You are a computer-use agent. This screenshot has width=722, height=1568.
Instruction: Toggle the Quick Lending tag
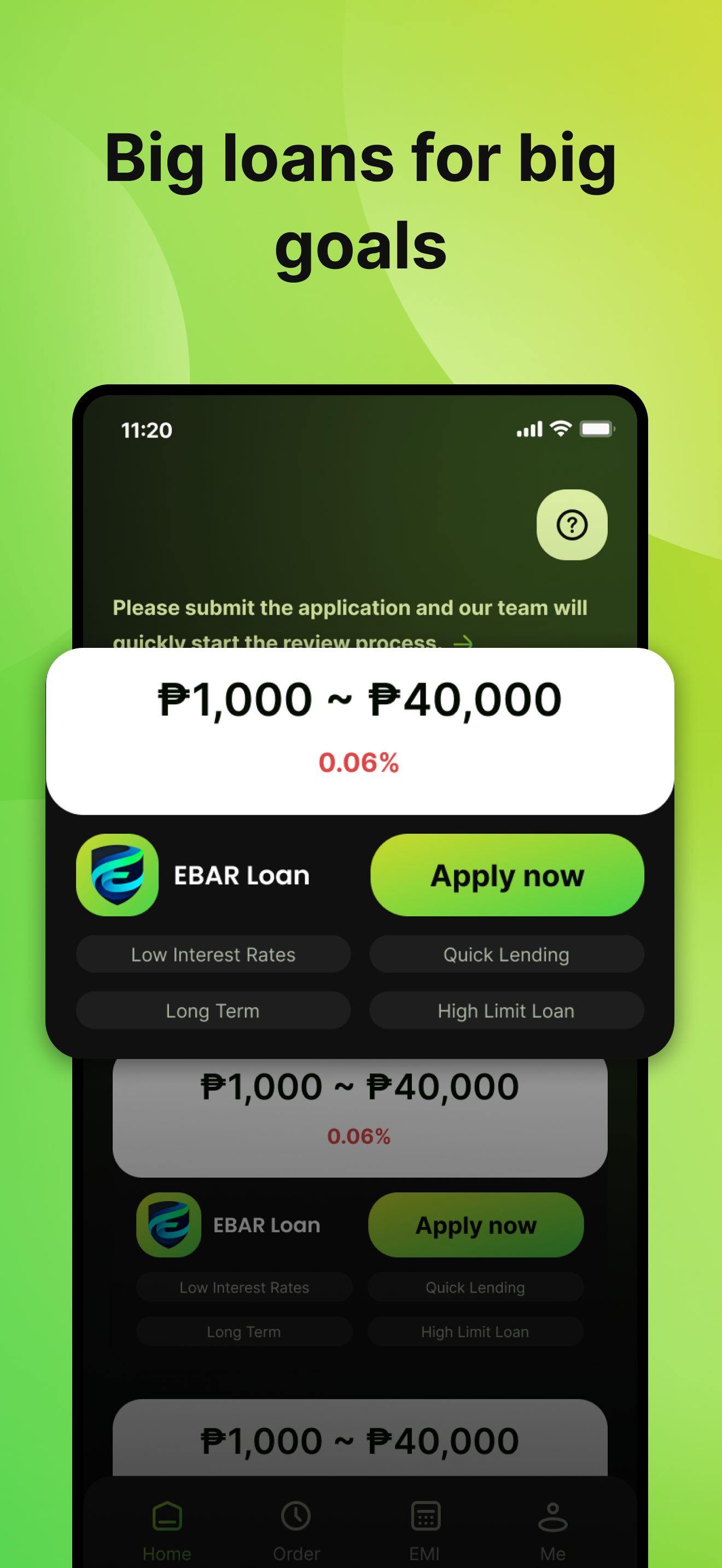click(506, 954)
